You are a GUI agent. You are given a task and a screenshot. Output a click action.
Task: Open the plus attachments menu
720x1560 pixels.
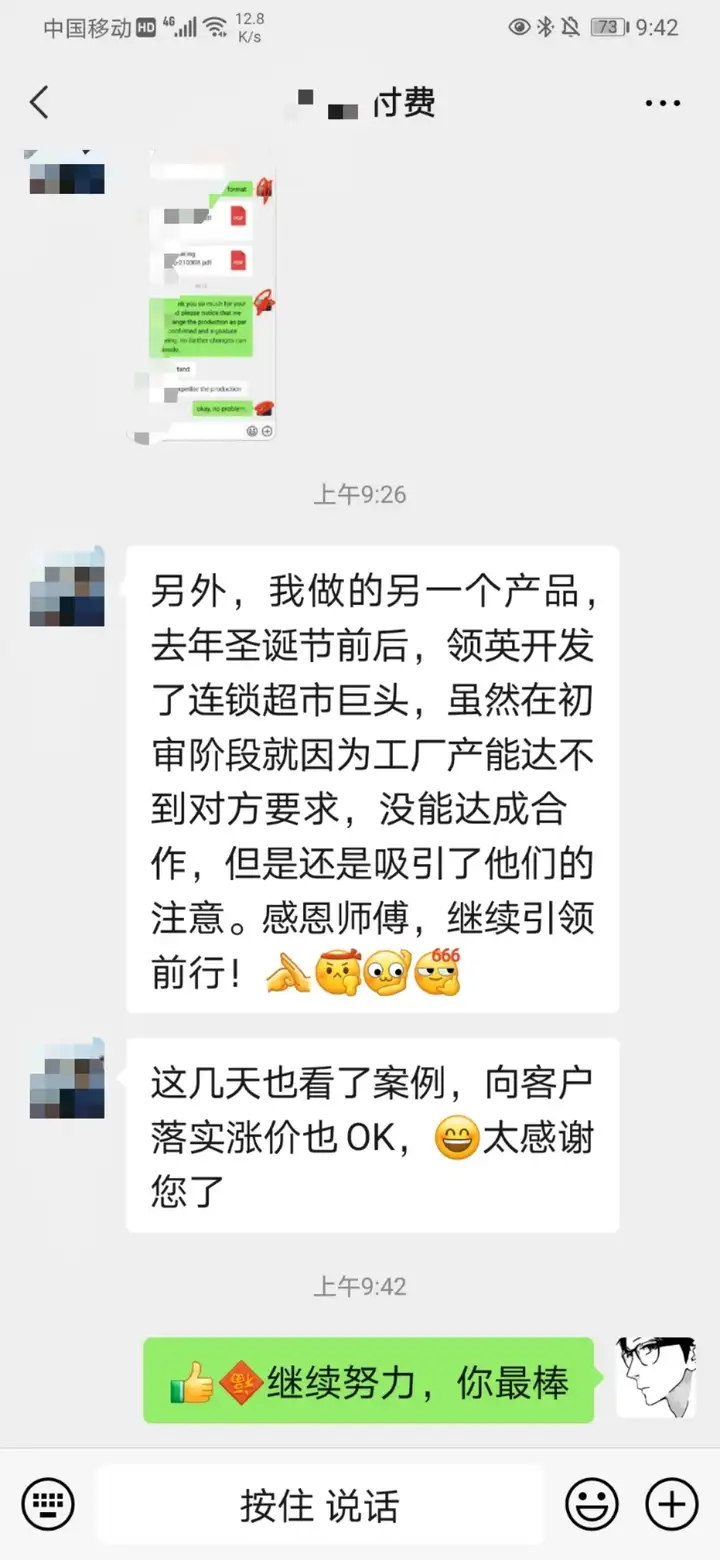click(x=671, y=1504)
